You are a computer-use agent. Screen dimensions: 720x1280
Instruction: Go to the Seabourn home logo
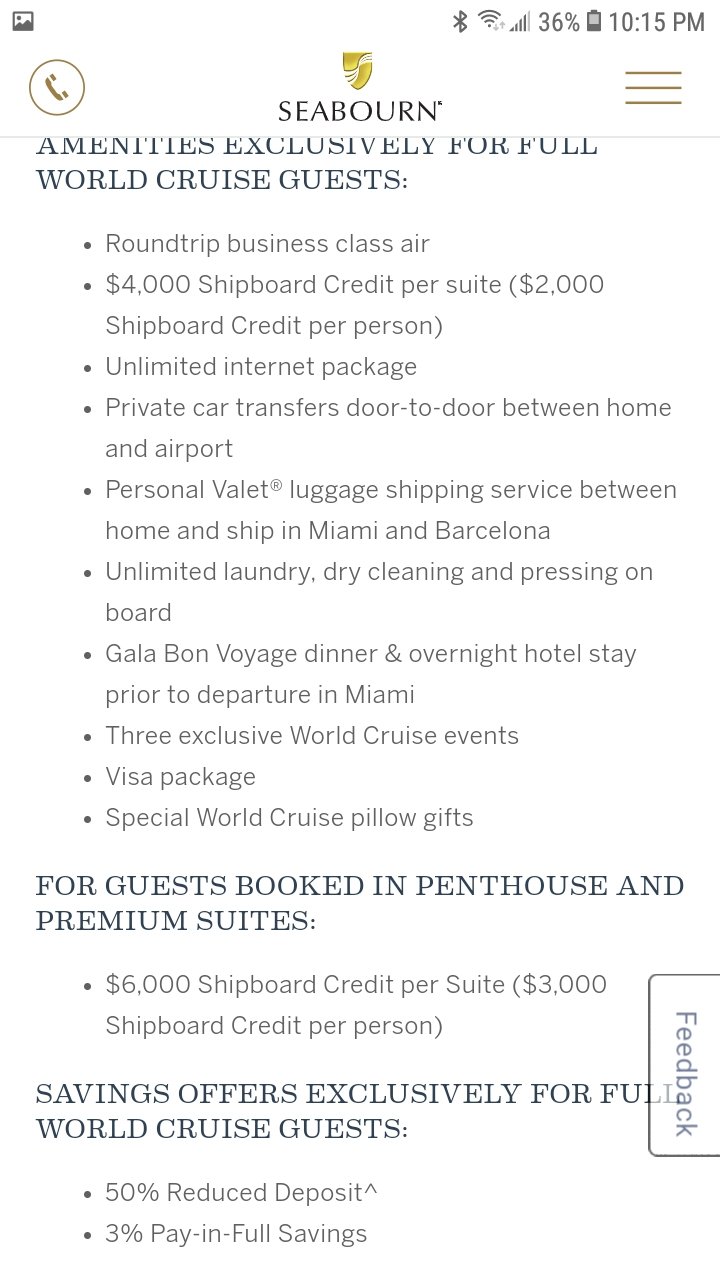pos(360,88)
